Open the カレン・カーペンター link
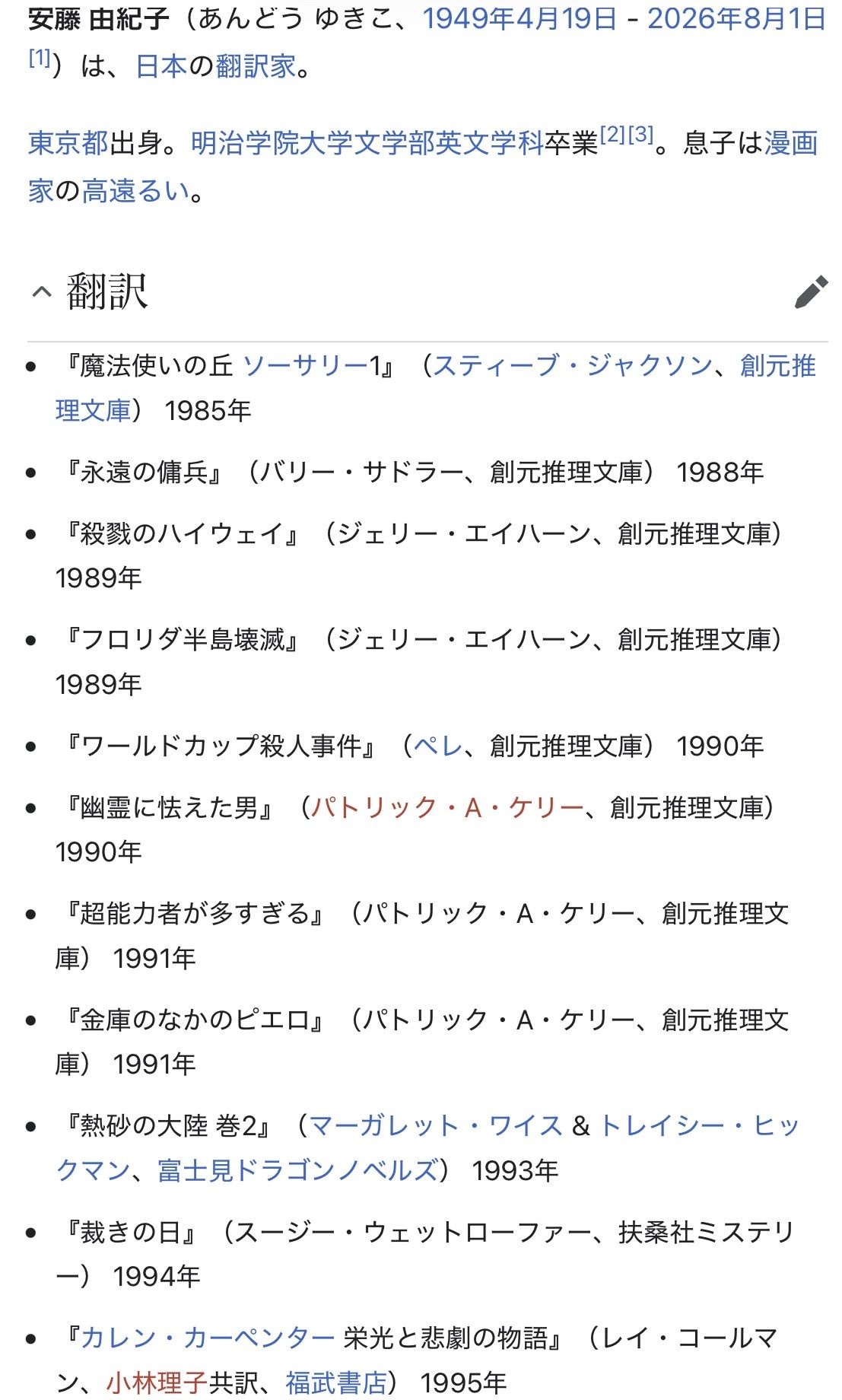 pyautogui.click(x=208, y=1338)
